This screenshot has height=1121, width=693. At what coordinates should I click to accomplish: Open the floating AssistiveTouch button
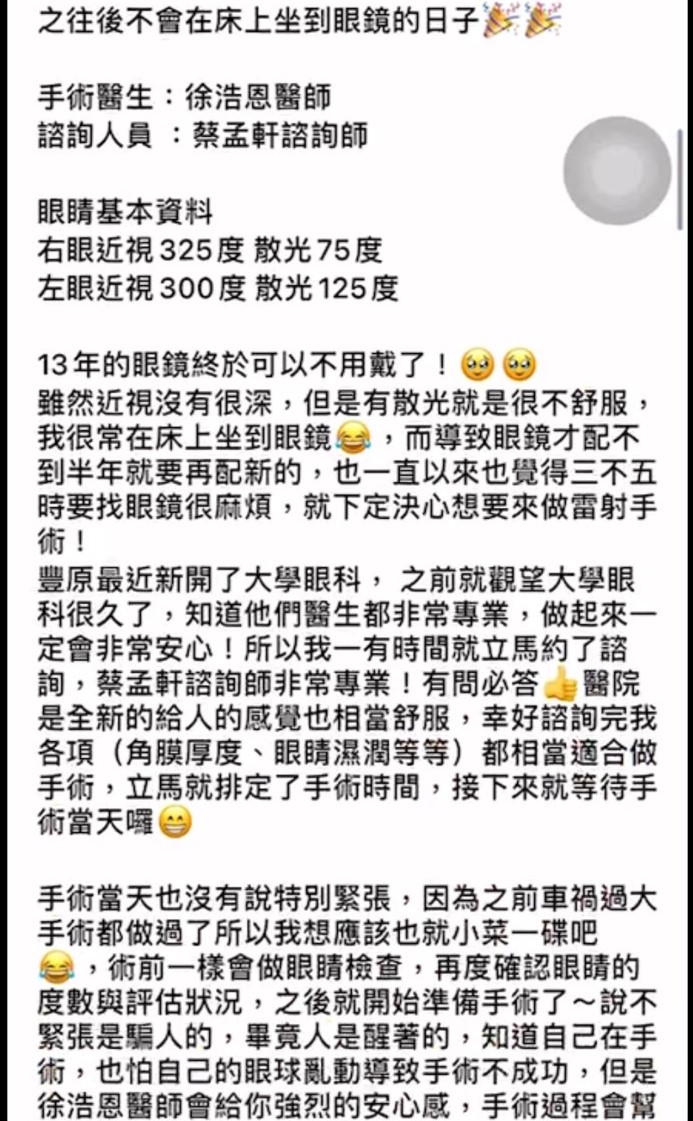617,171
